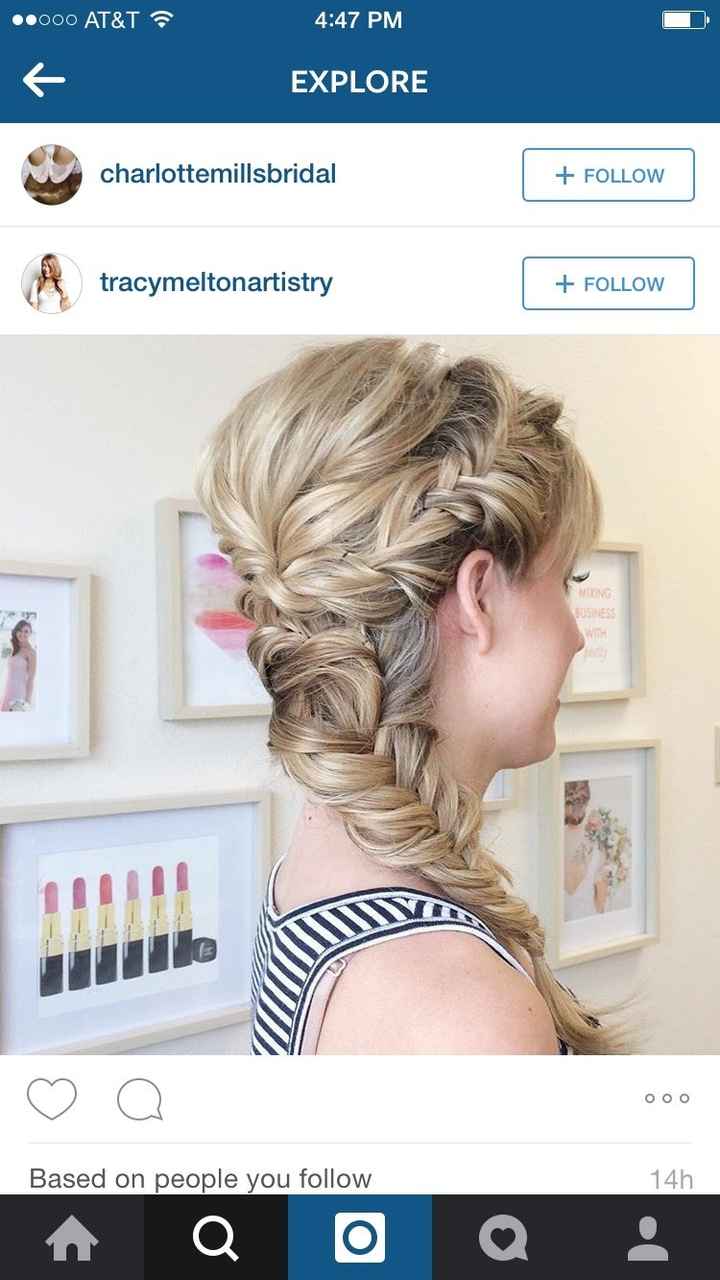Viewport: 720px width, 1280px height.
Task: Open charlottemillsbridal's profile
Action: pyautogui.click(x=218, y=174)
